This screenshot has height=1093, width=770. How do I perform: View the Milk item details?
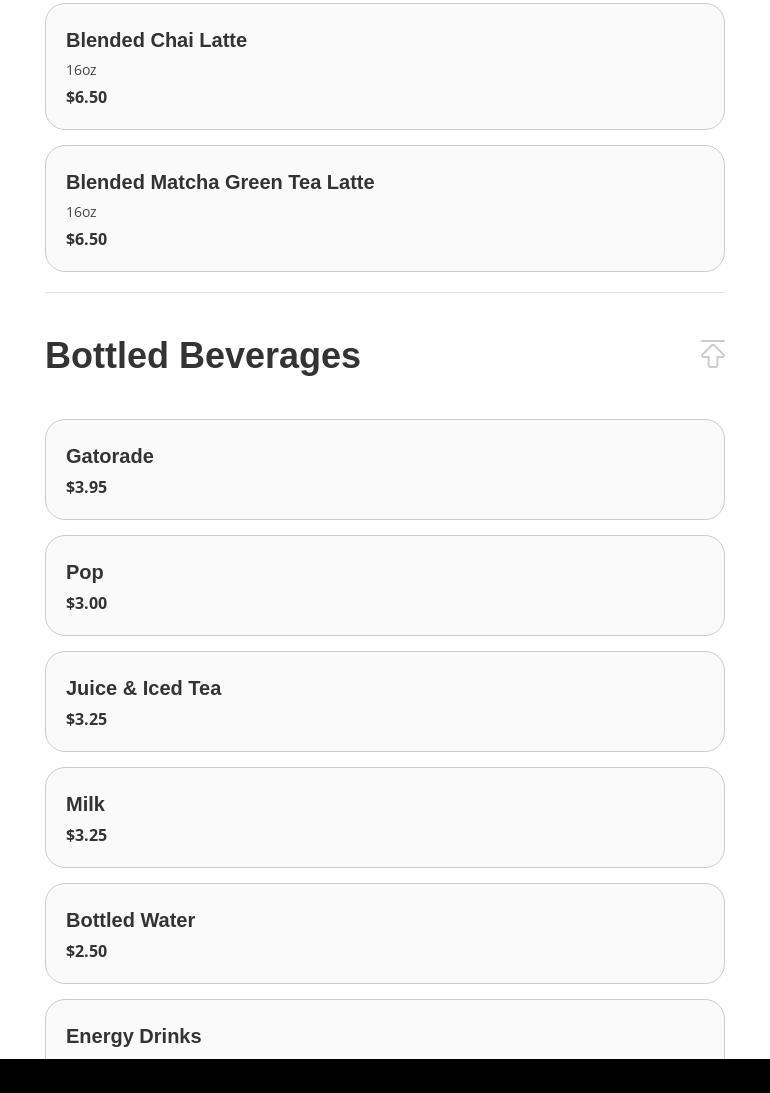[x=385, y=817]
